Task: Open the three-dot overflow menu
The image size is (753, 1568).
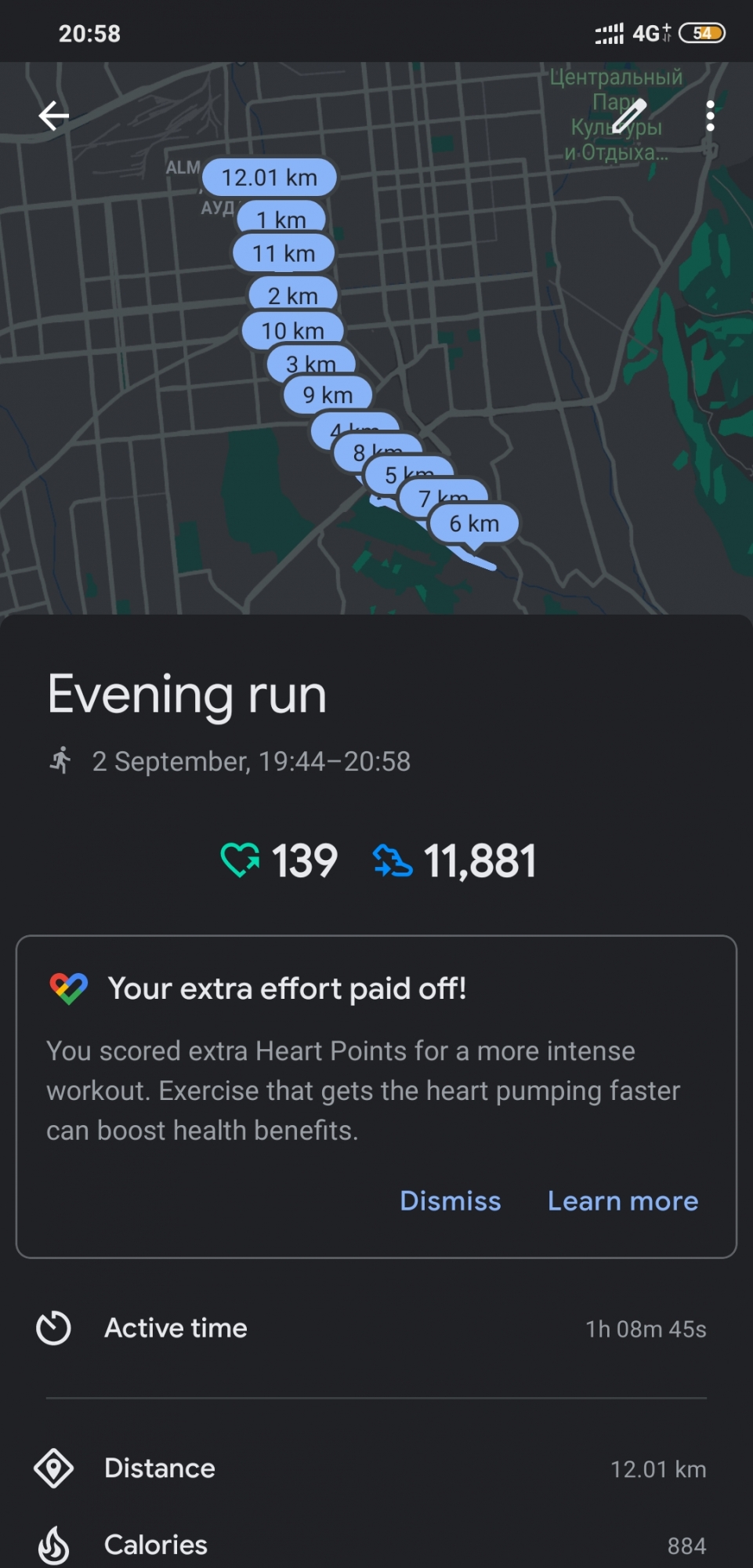Action: pos(710,116)
